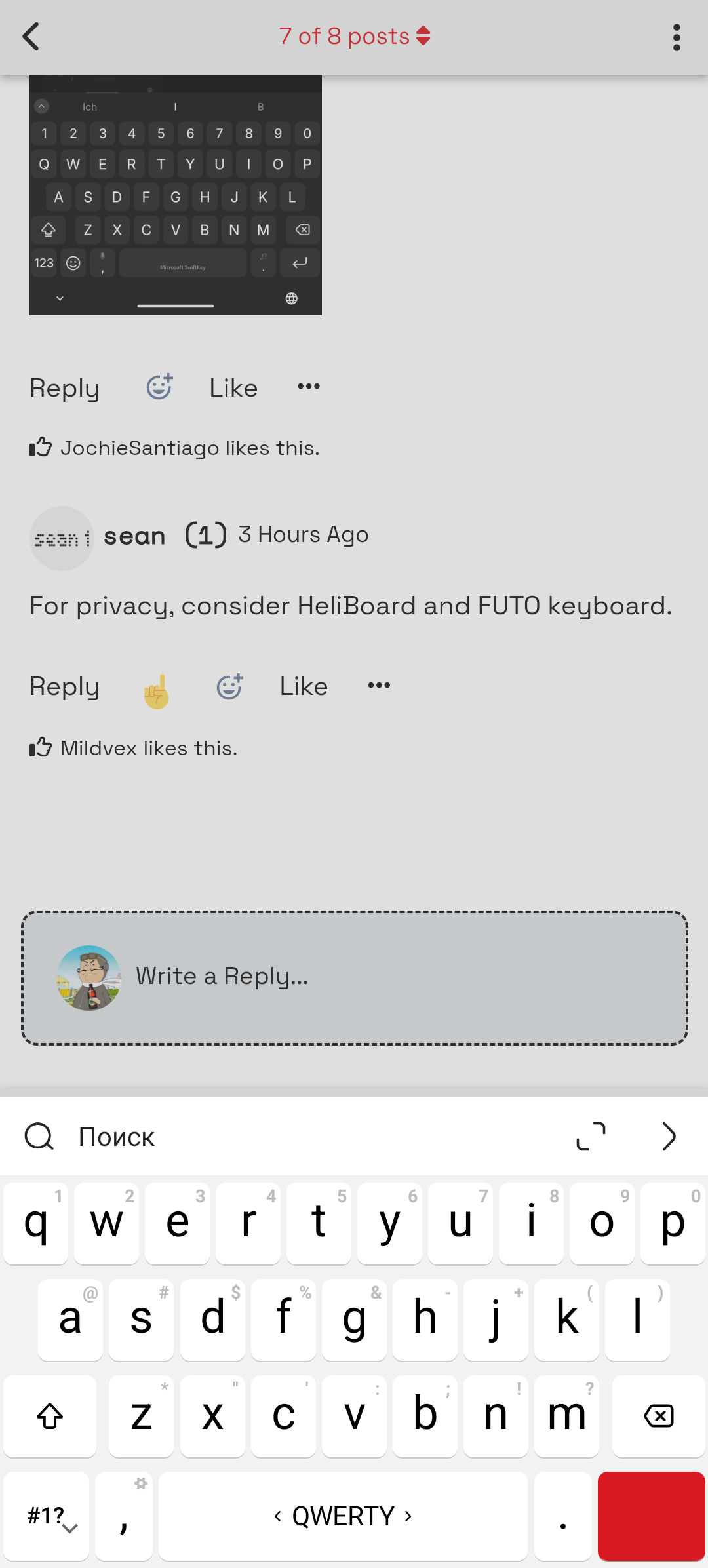The width and height of the screenshot is (708, 1568).
Task: Add a reaction to the post JochieSantiago liked
Action: click(x=159, y=387)
